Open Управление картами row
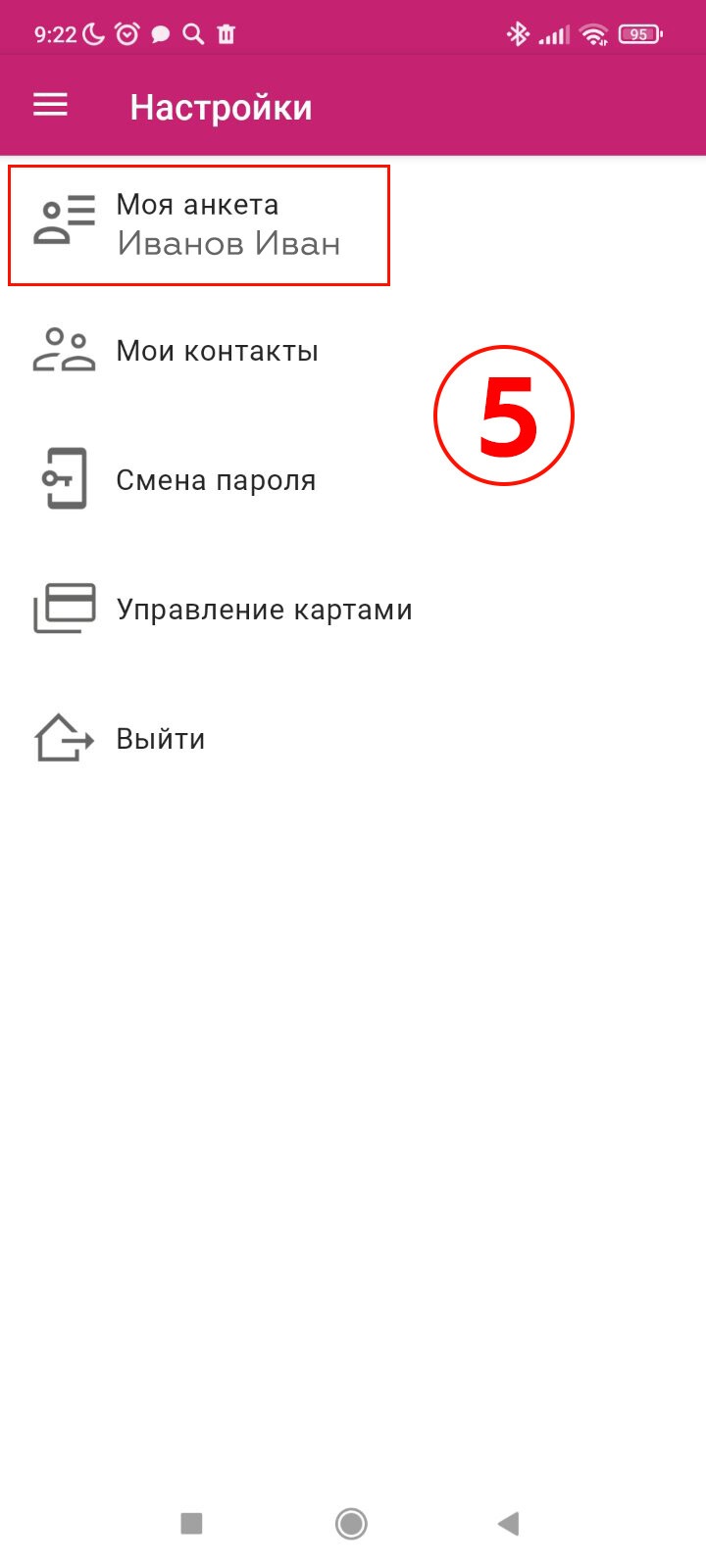706x1568 pixels. pyautogui.click(x=263, y=610)
